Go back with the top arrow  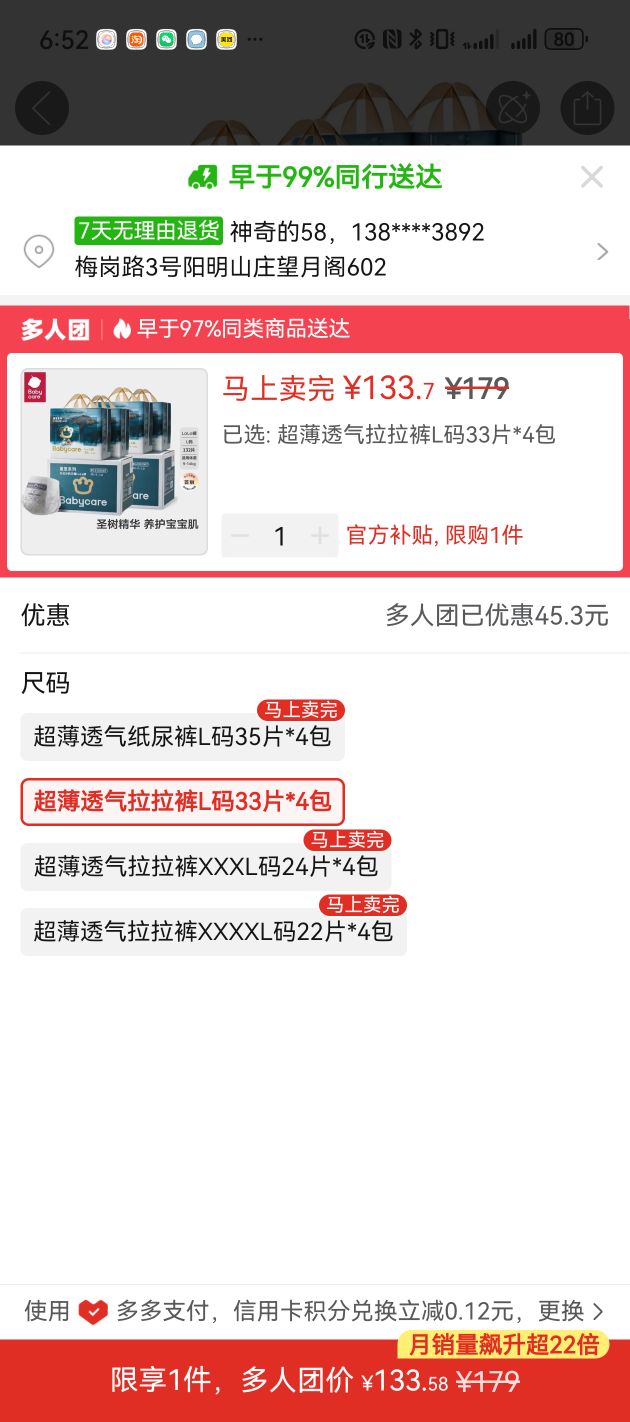tap(42, 108)
